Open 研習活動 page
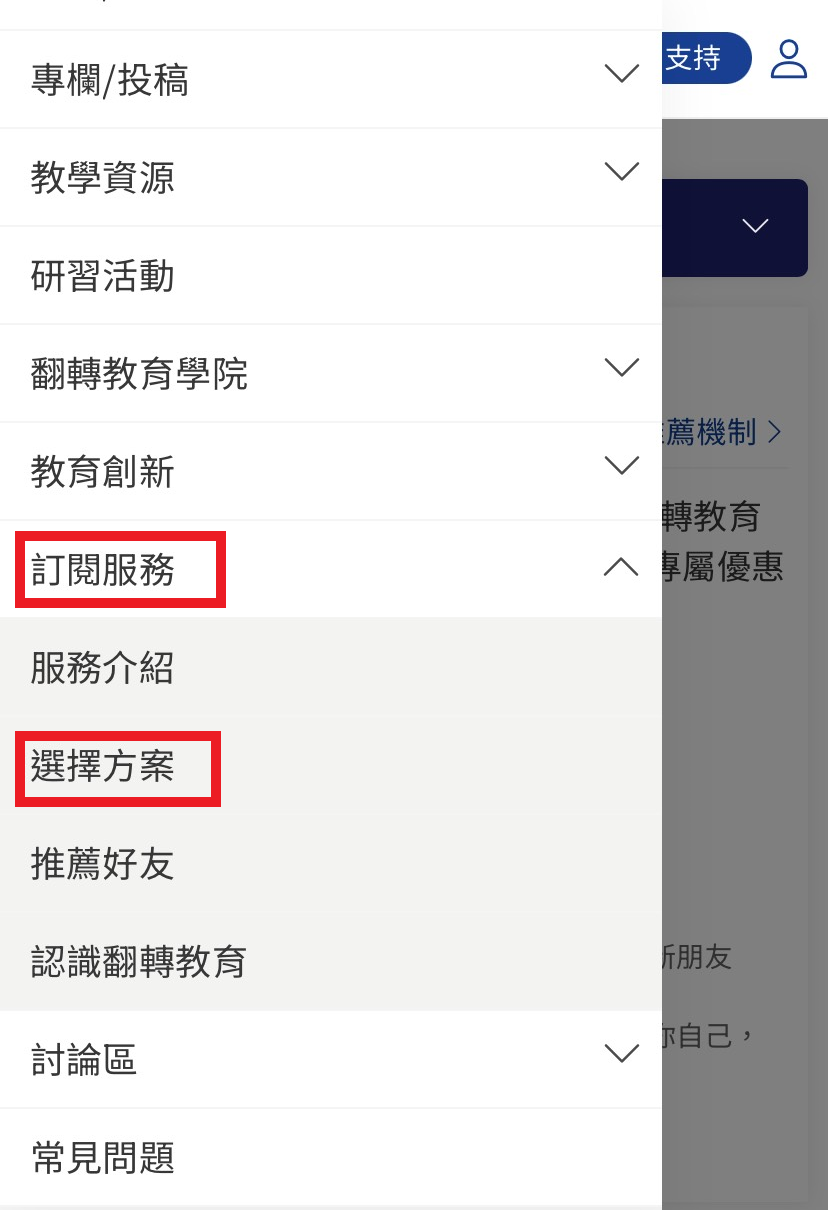 [103, 275]
